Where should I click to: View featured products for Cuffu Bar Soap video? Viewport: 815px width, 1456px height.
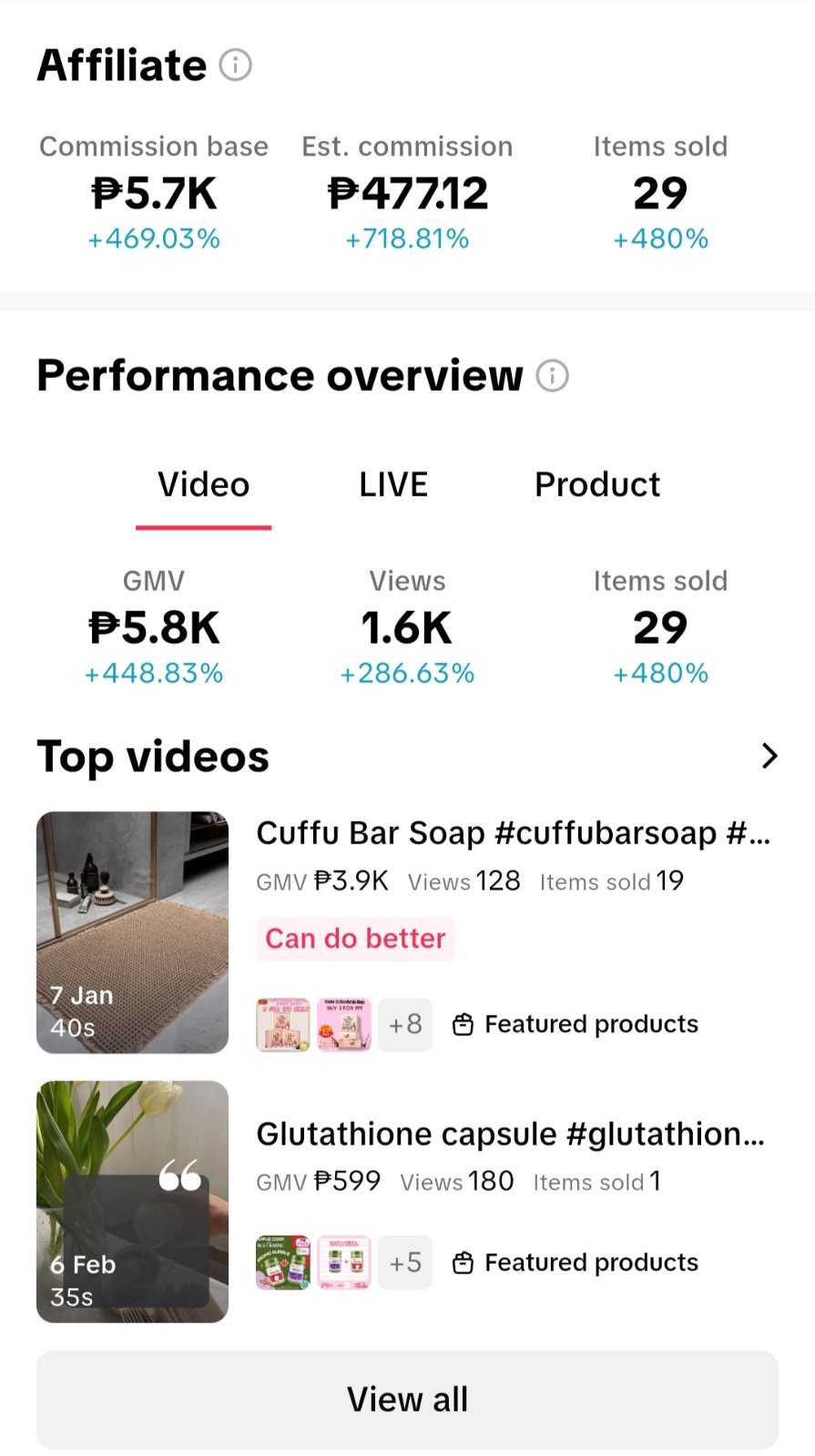pos(576,1024)
